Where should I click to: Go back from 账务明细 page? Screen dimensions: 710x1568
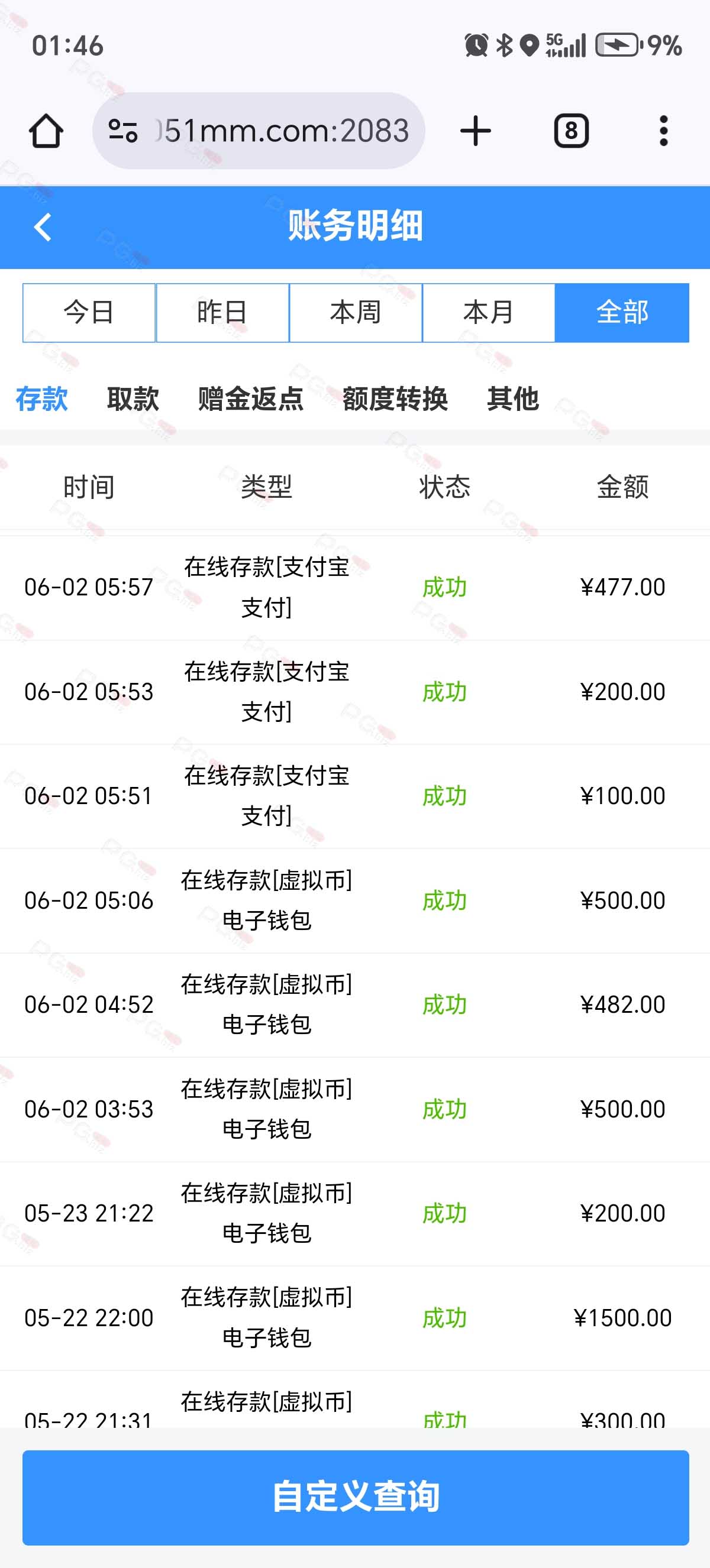(x=43, y=228)
